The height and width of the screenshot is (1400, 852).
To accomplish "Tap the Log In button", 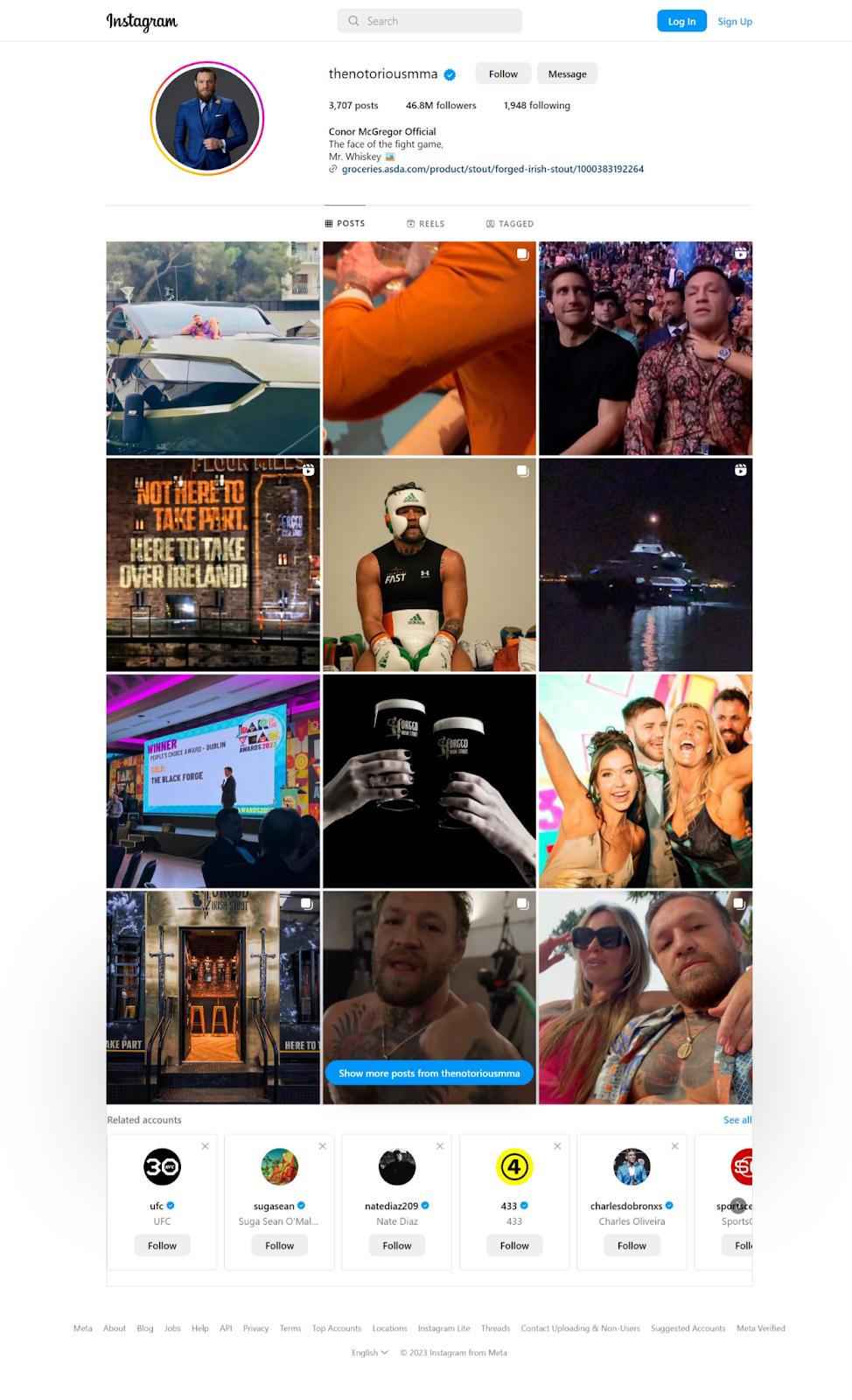I will [x=681, y=21].
